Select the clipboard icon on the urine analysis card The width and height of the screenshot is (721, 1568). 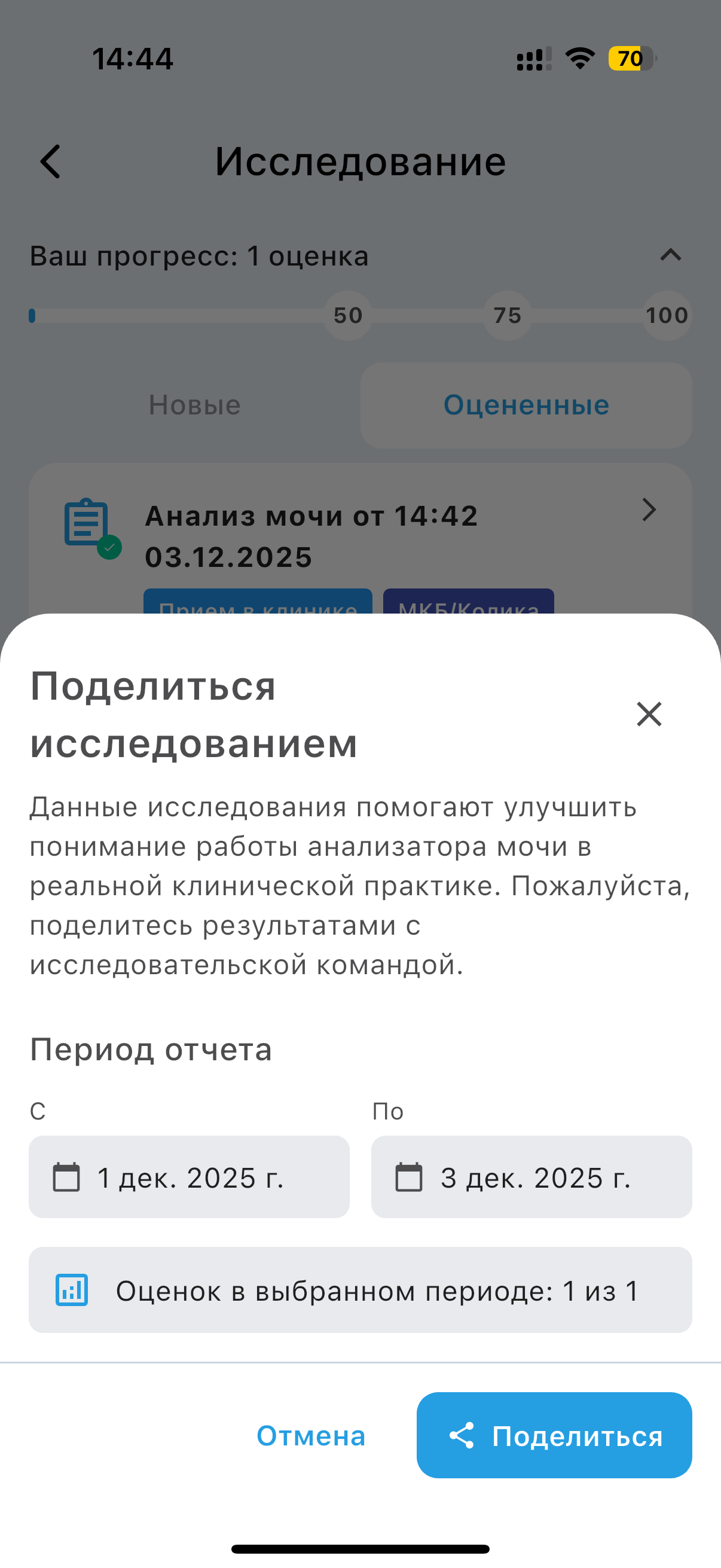[85, 522]
